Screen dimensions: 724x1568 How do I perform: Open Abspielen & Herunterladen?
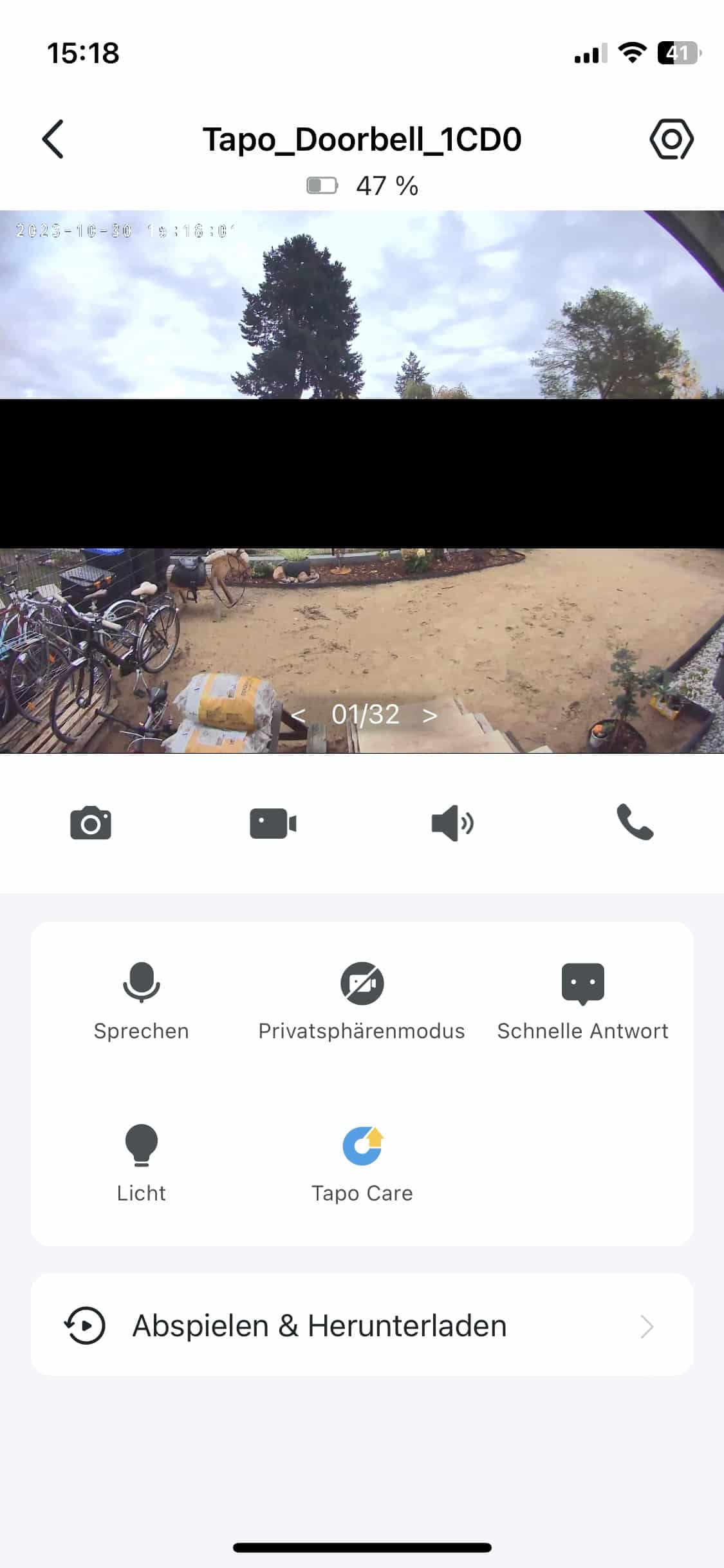tap(362, 1326)
